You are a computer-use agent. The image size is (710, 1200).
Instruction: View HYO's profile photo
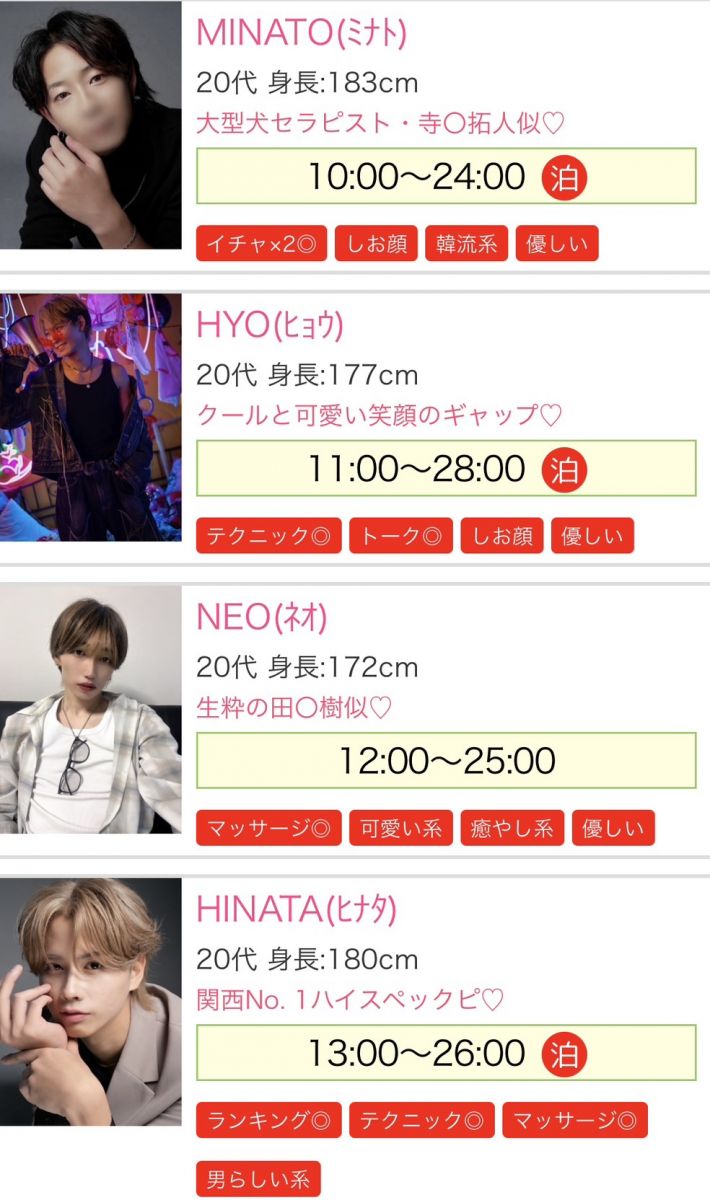click(90, 417)
